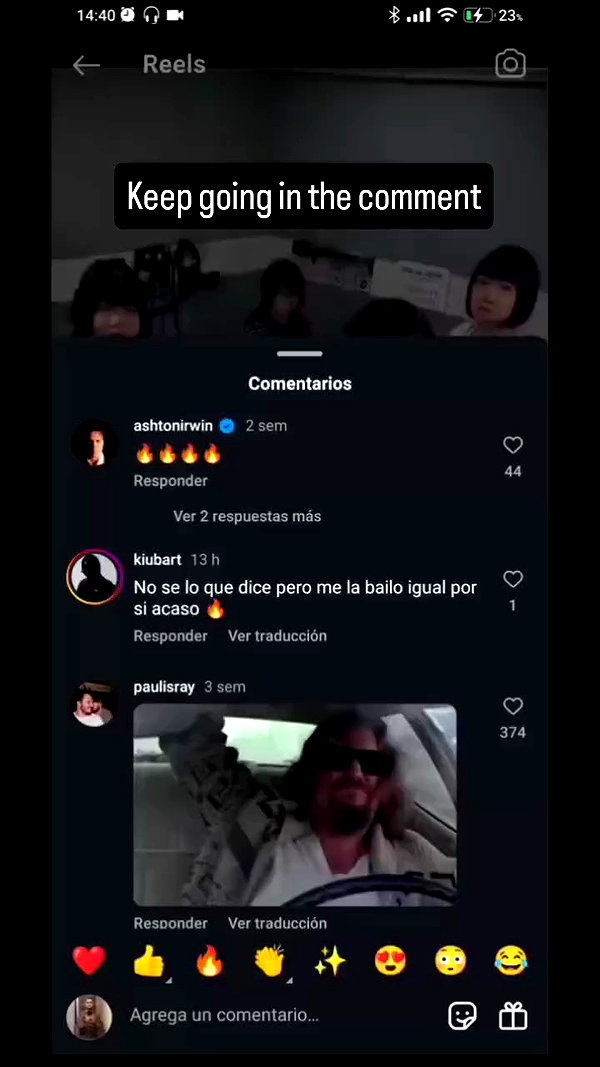The image size is (600, 1067).
Task: Tap the comments sheet drag handle
Action: (299, 354)
